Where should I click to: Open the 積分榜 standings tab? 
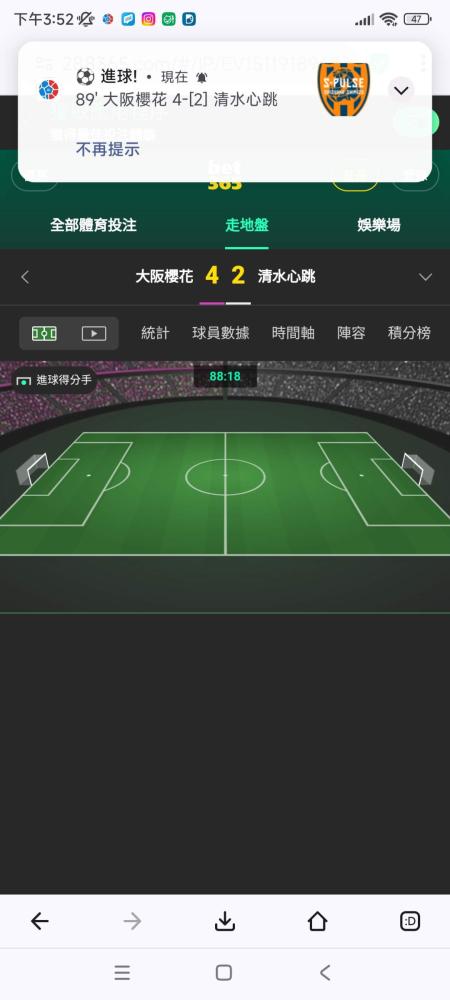(409, 333)
